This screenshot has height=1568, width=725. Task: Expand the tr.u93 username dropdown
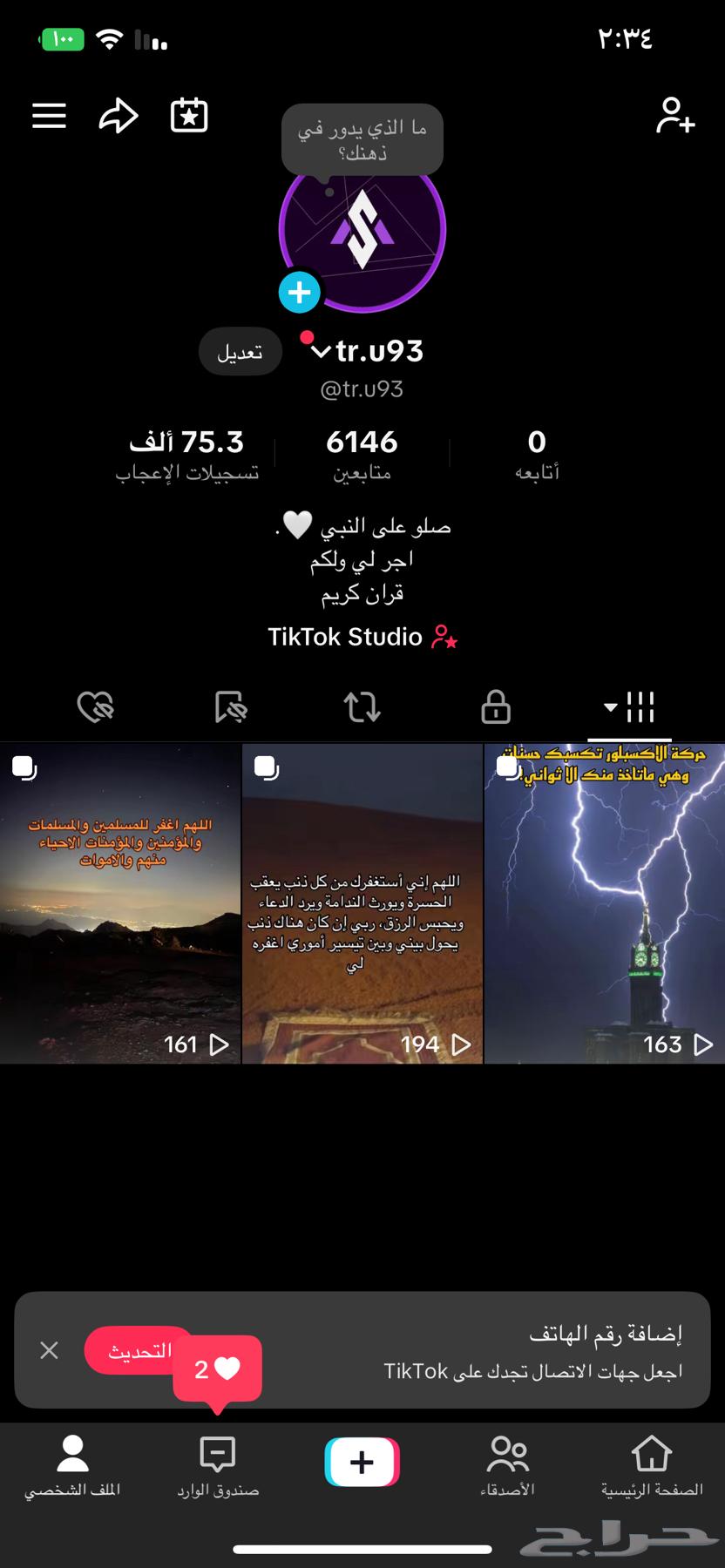318,348
